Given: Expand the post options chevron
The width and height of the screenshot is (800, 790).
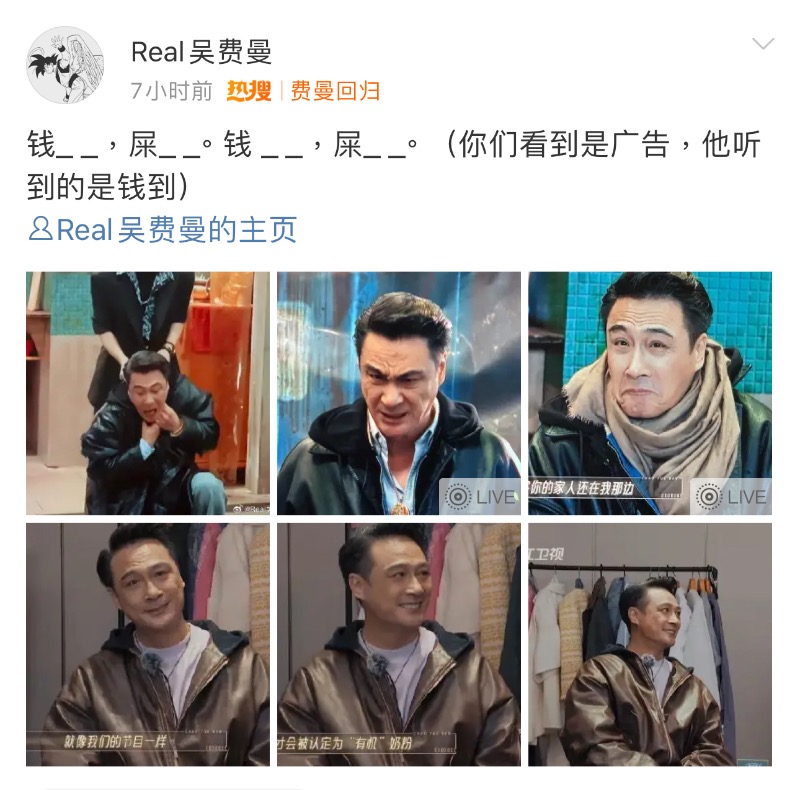Looking at the screenshot, I should click(763, 44).
